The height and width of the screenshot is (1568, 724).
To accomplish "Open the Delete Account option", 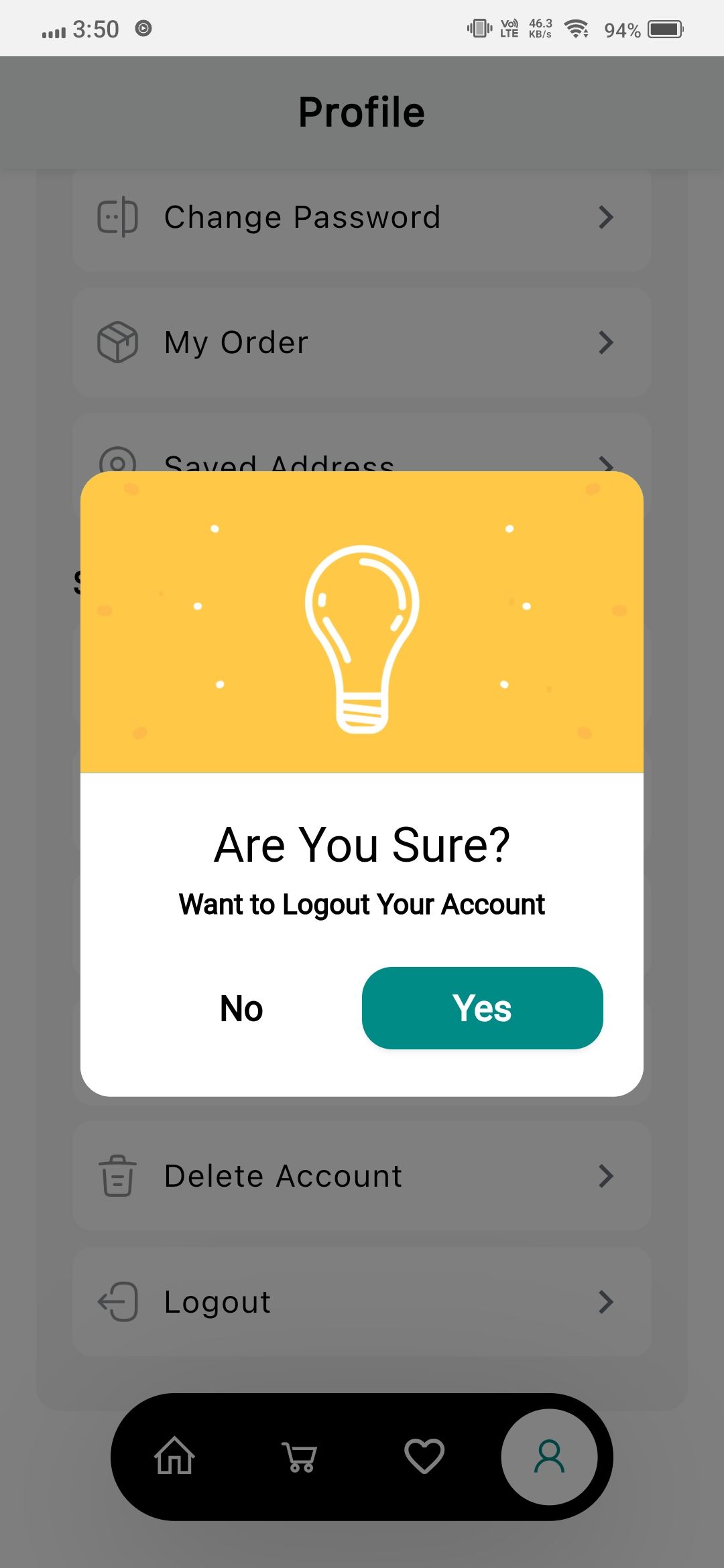I will point(362,1176).
